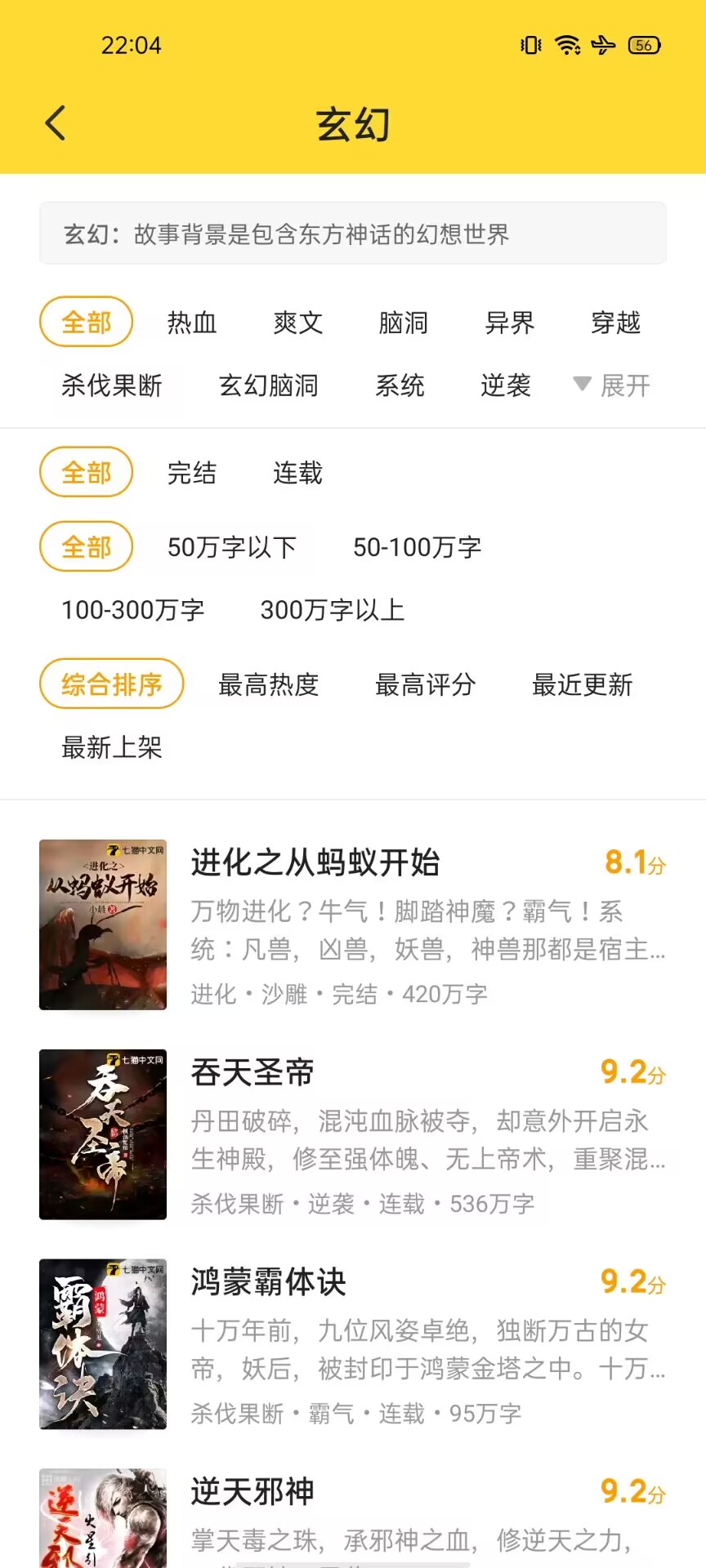Open the novel 吞天圣帝
706x1568 pixels.
click(x=252, y=1073)
